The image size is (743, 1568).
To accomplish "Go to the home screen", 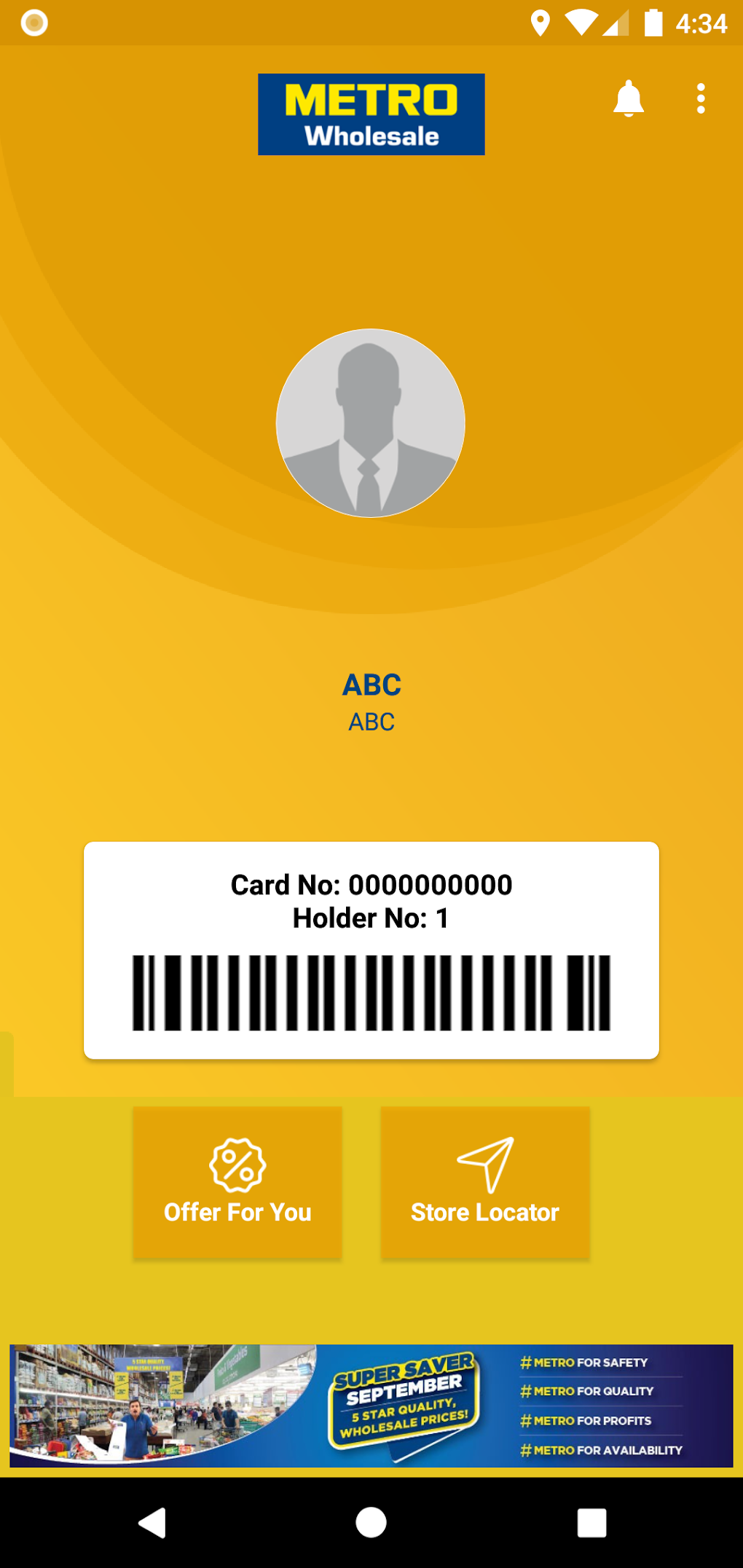I will point(371,1522).
